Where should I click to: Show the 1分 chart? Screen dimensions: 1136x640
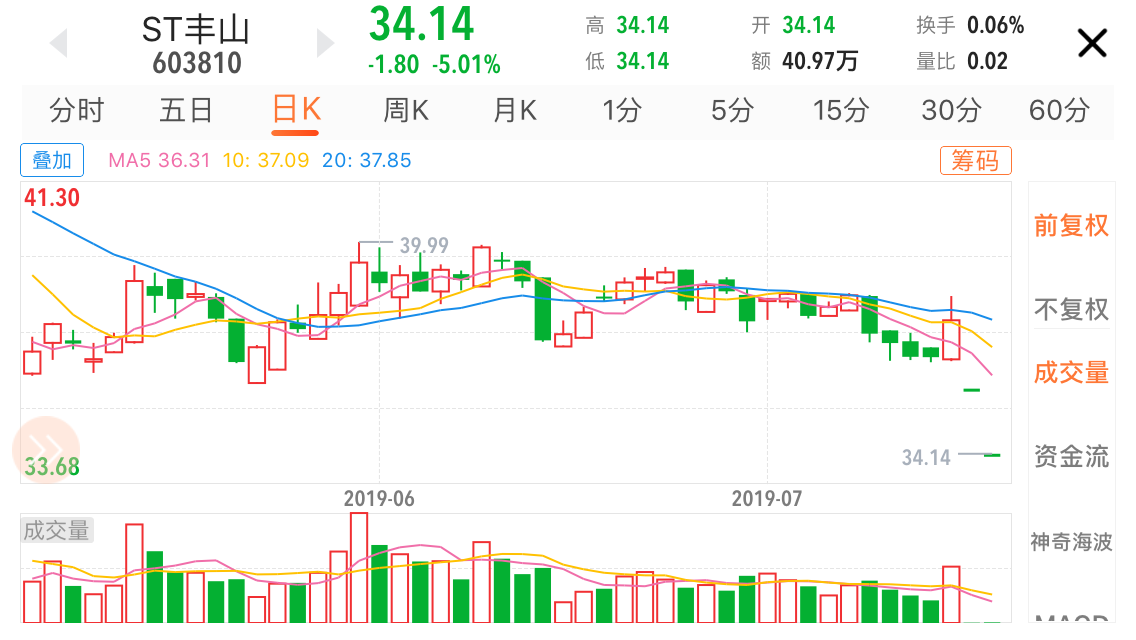(x=622, y=110)
